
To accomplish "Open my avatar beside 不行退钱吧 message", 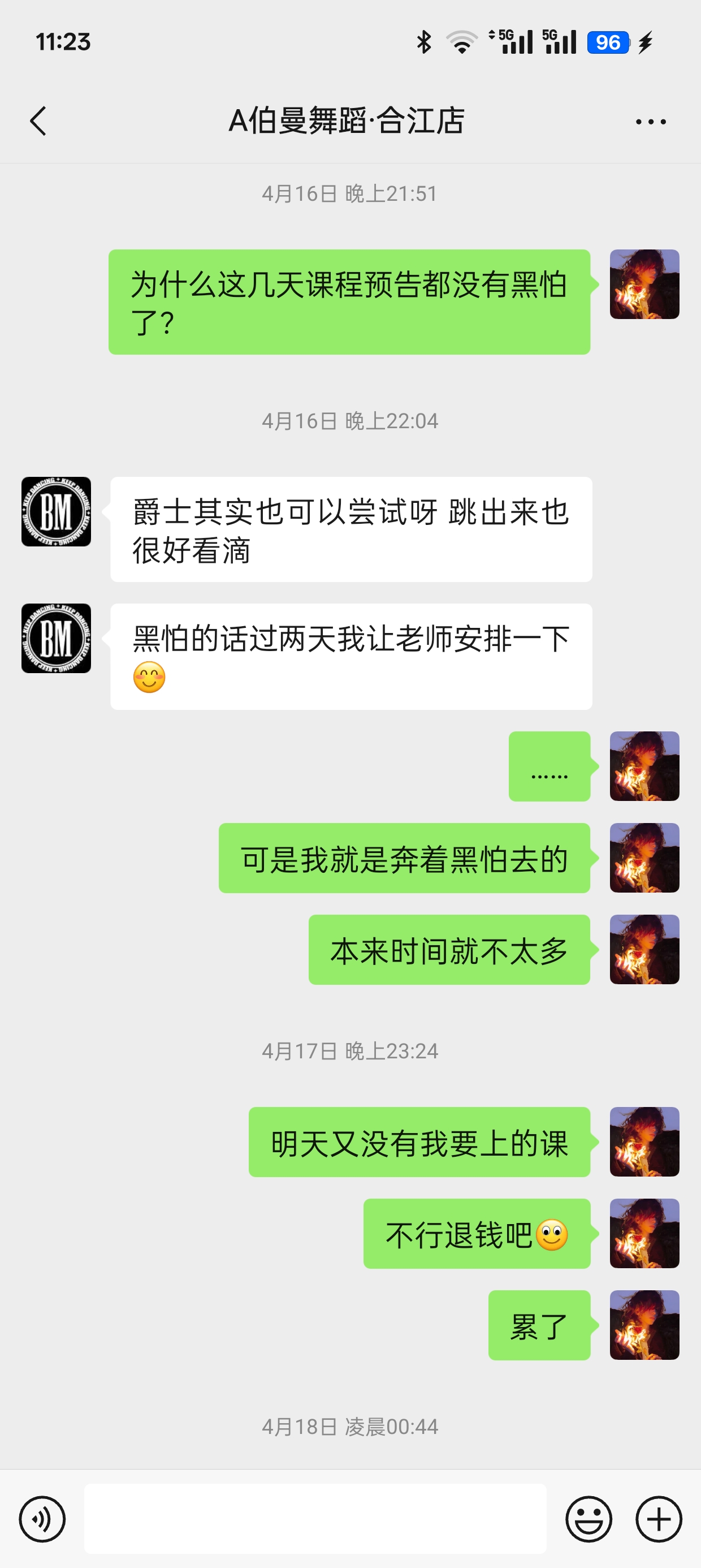I will pyautogui.click(x=644, y=1233).
